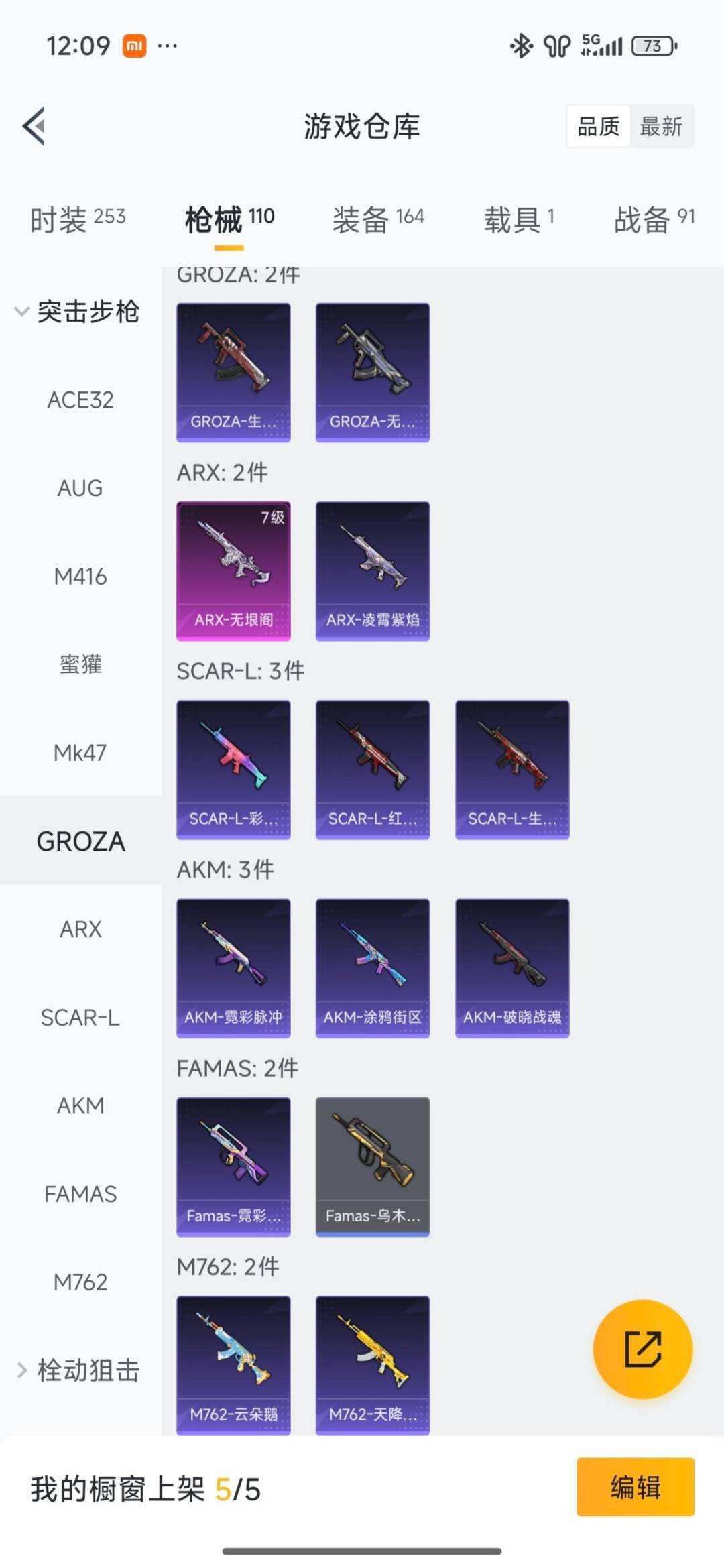Open the AKM-破晓战魂 skin card

coord(512,968)
